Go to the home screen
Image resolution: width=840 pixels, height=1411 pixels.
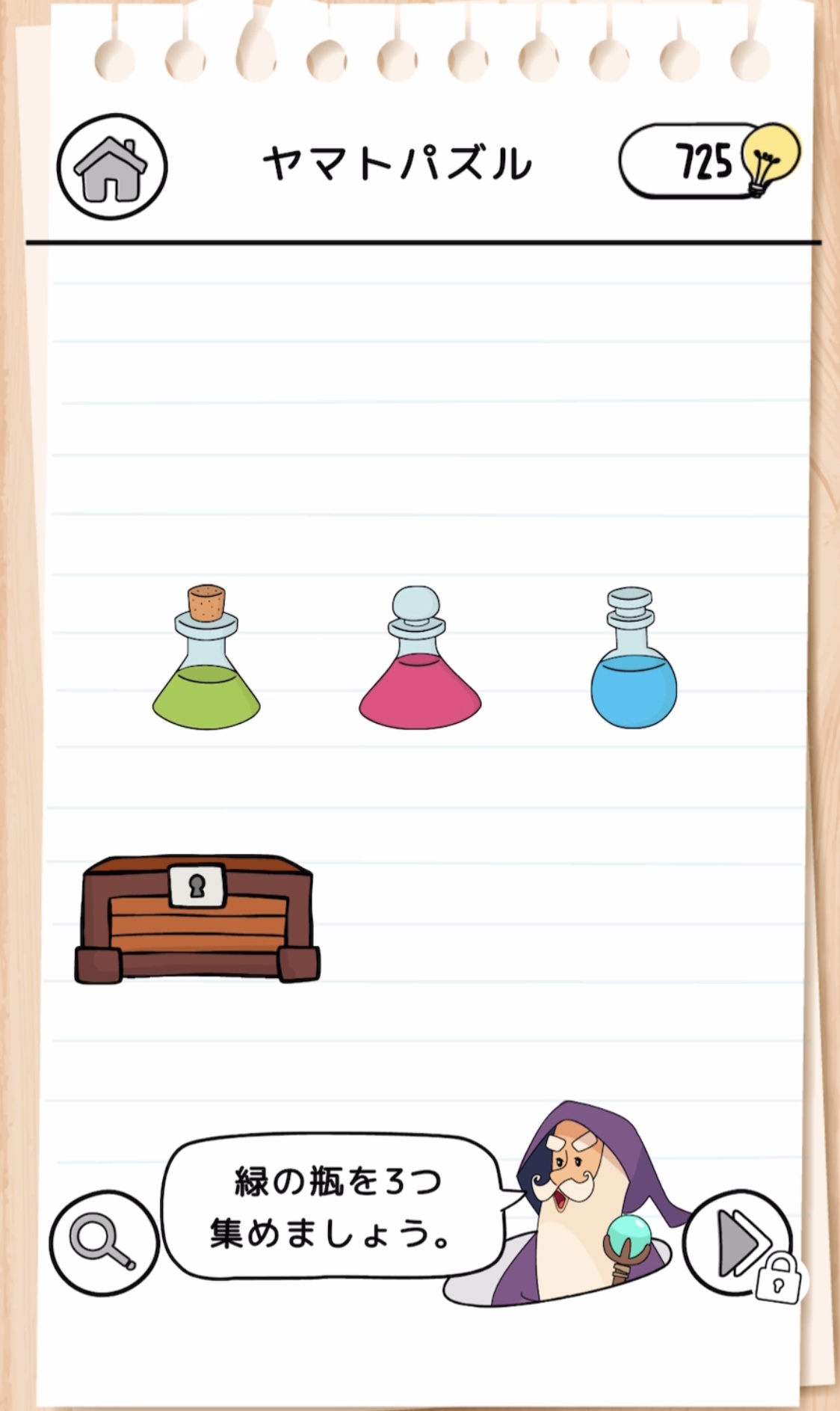112,167
